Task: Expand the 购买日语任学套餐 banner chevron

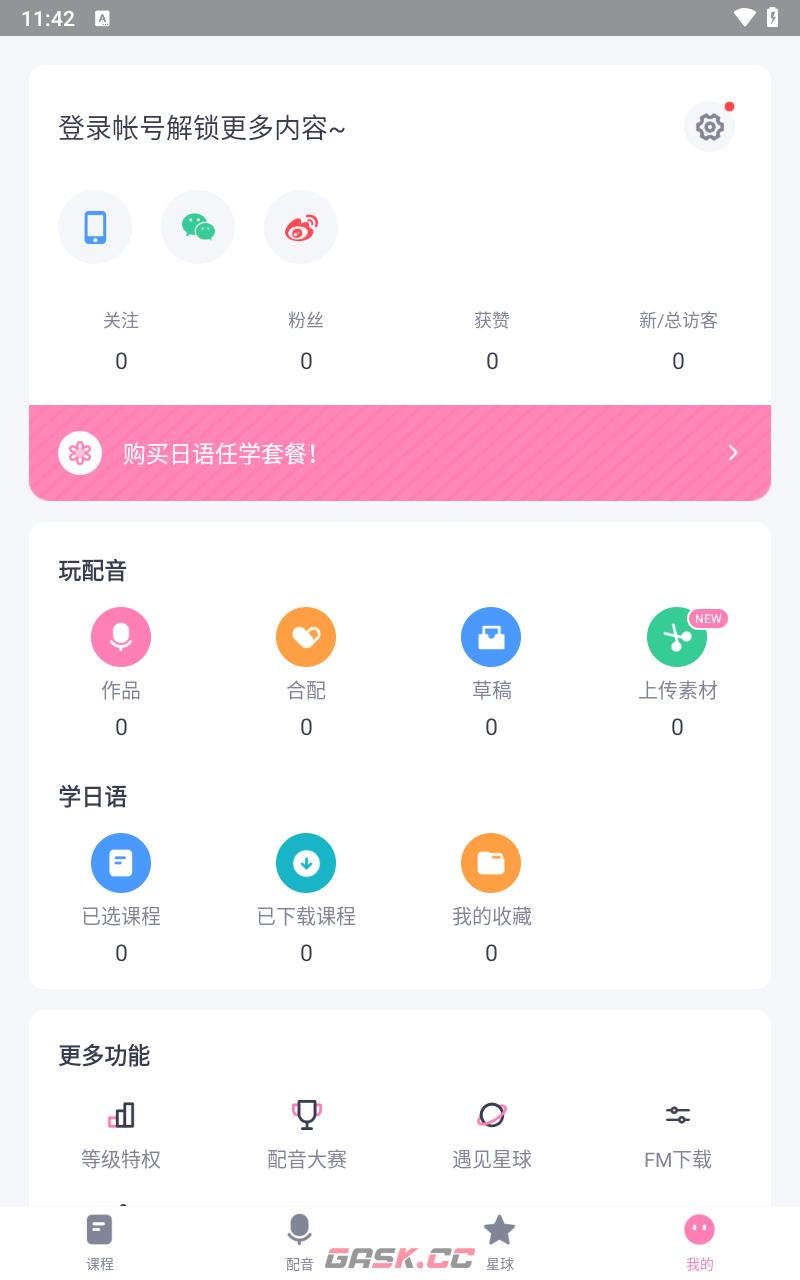Action: [733, 452]
